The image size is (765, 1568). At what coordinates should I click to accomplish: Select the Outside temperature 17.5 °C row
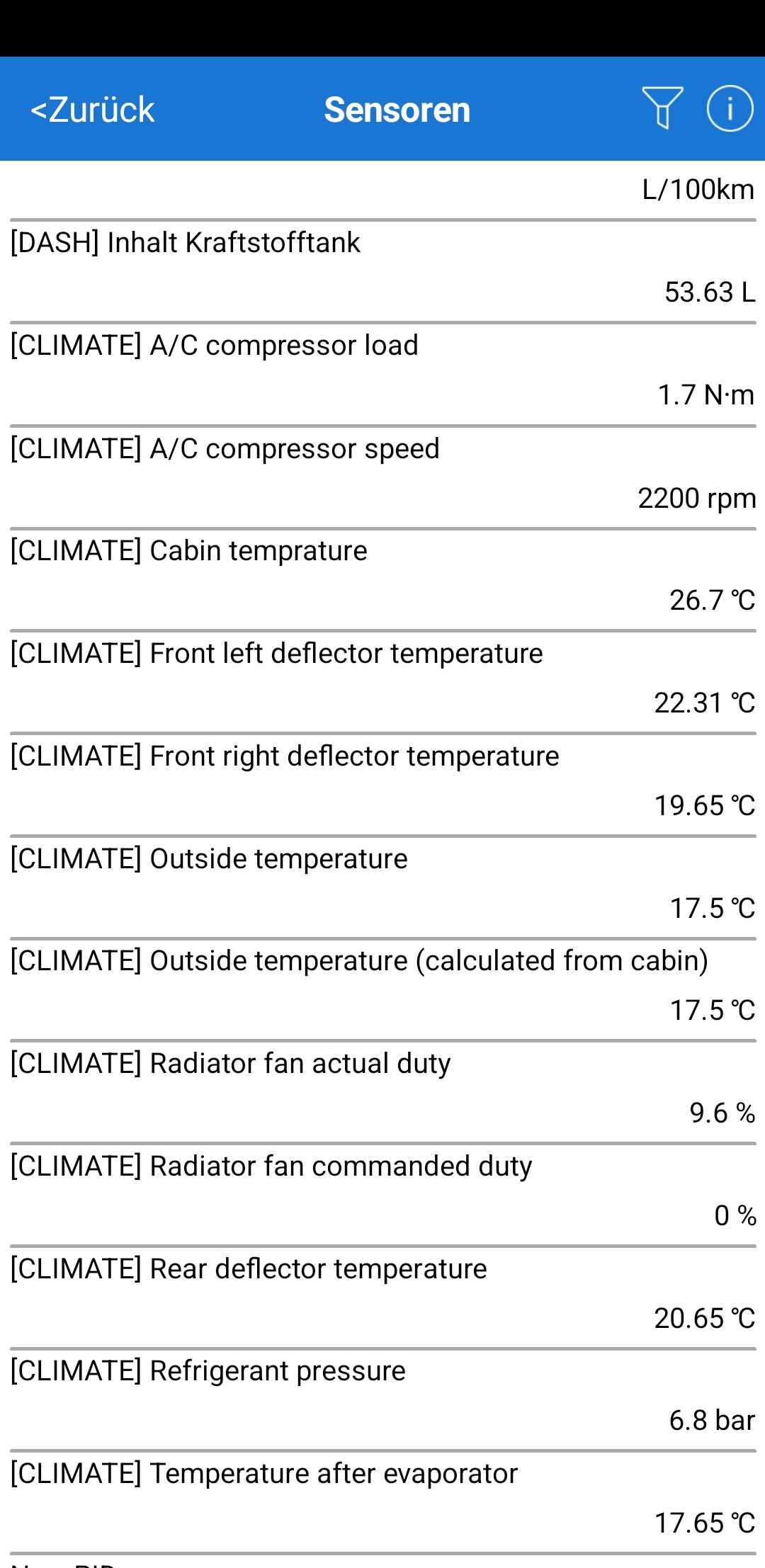[x=382, y=887]
